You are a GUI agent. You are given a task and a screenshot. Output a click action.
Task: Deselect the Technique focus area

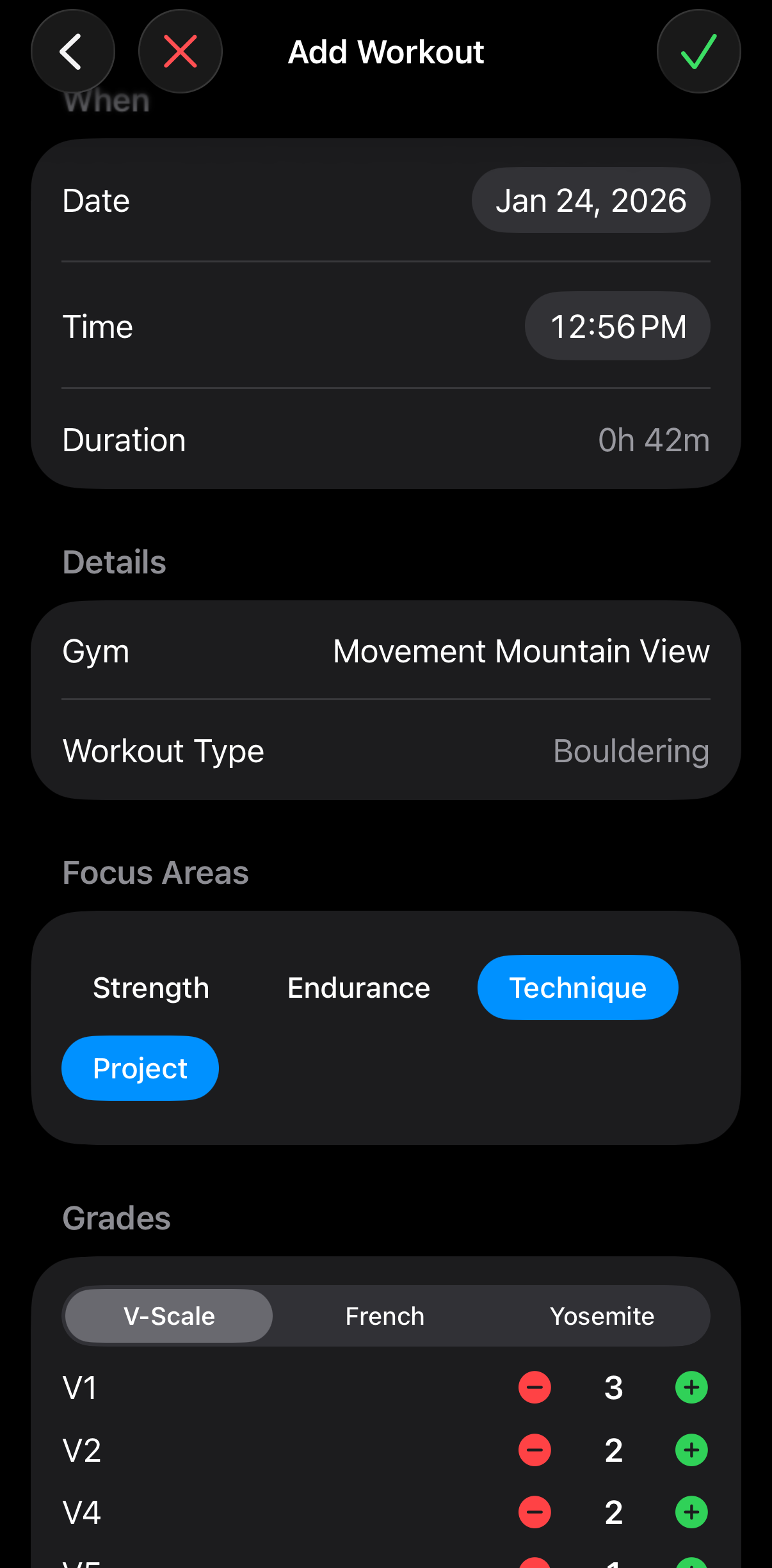tap(577, 987)
